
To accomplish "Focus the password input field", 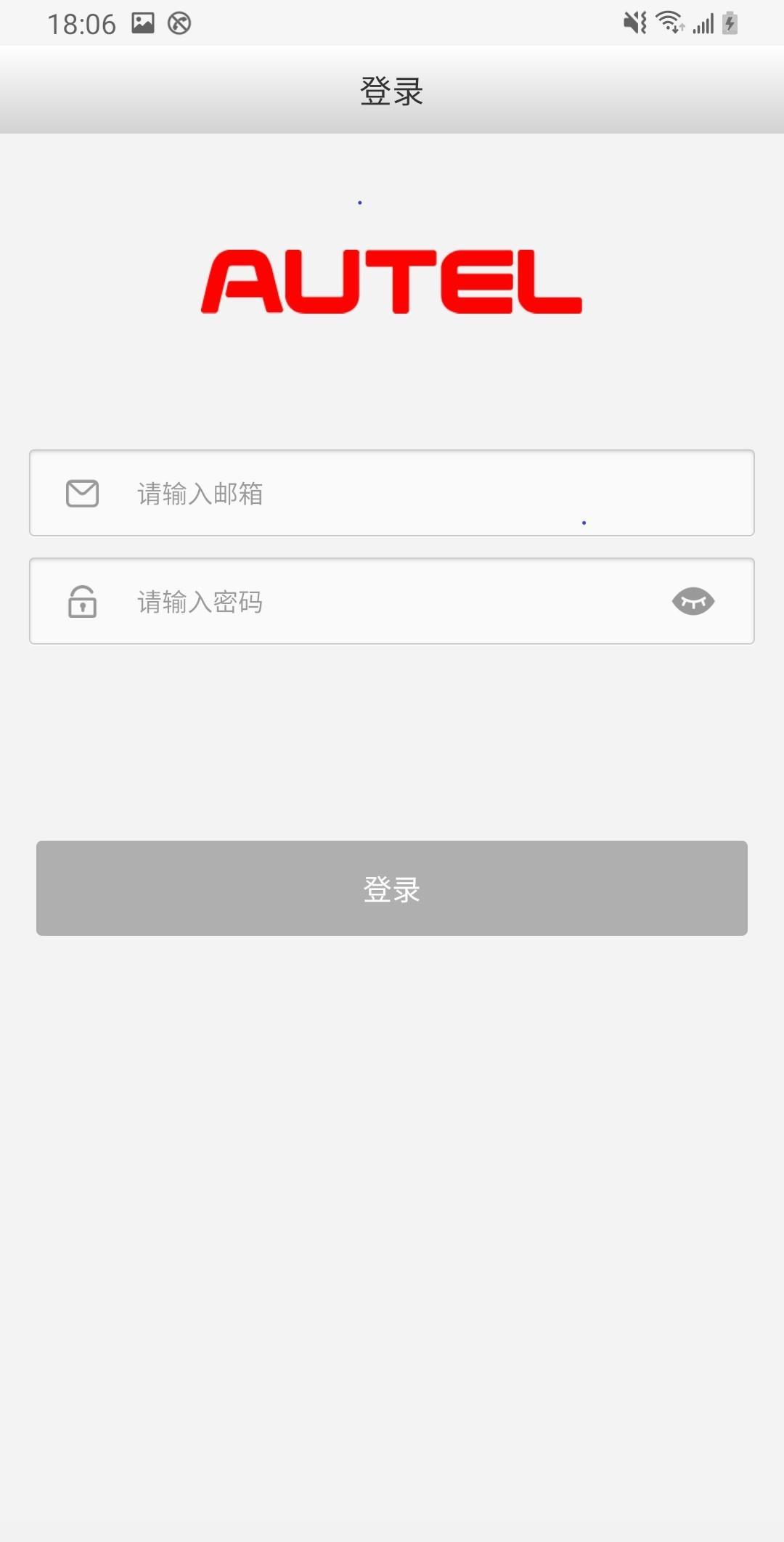I will pyautogui.click(x=392, y=601).
